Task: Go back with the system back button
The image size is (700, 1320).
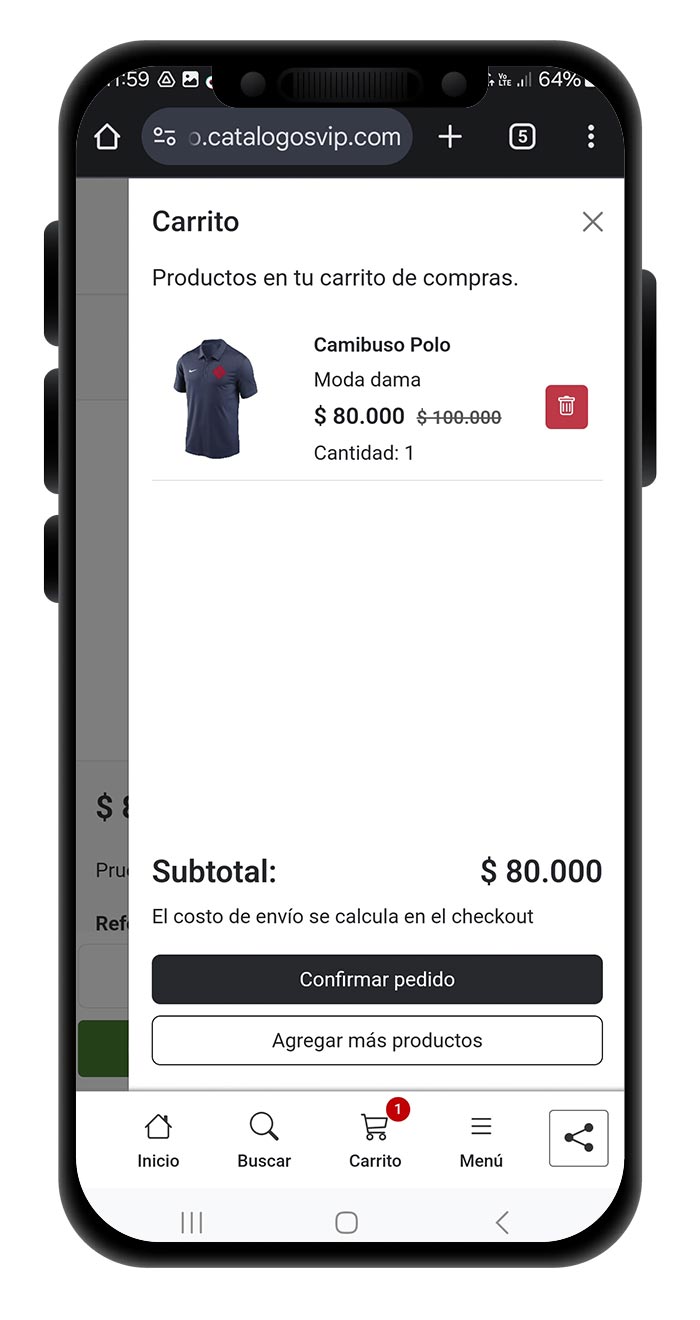Action: pos(502,1221)
